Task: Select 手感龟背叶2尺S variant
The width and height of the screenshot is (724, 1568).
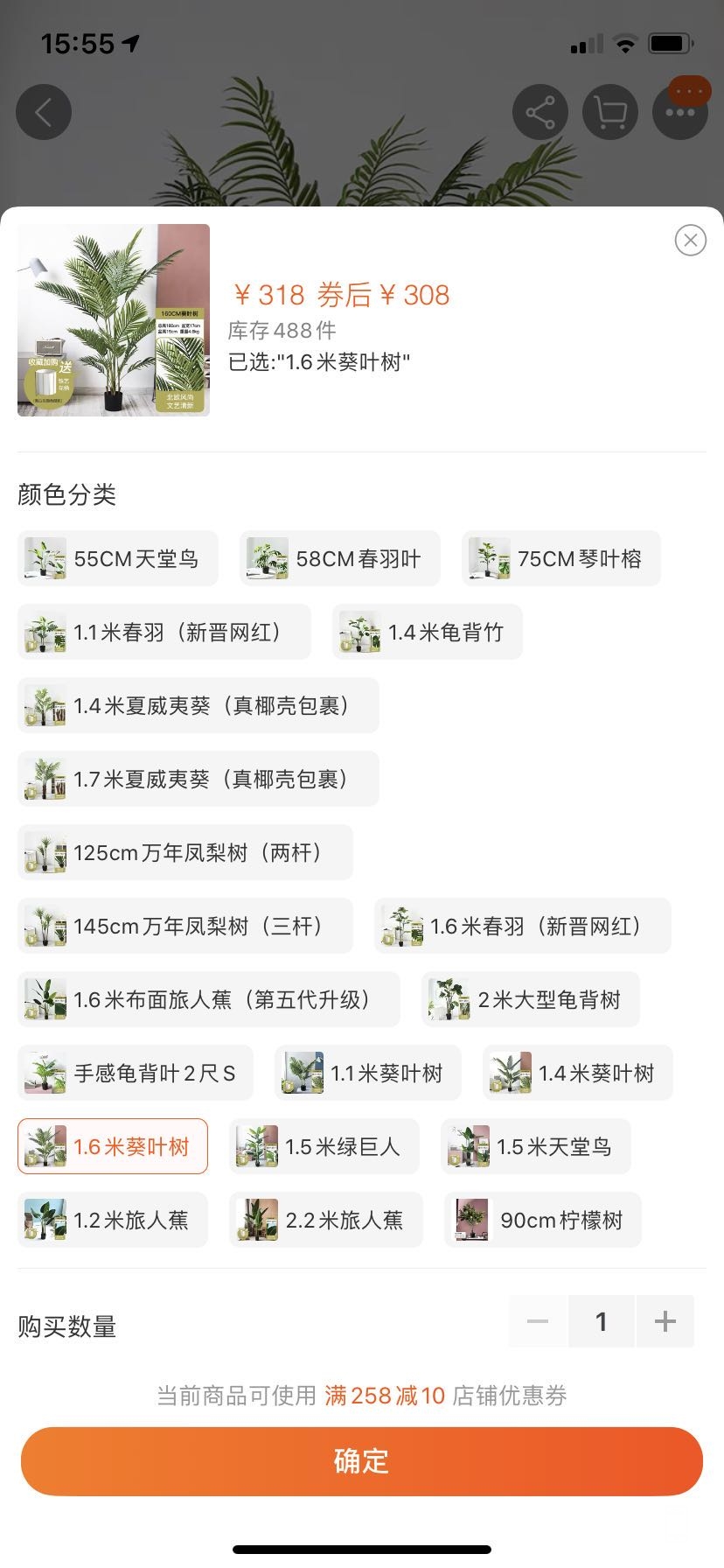Action: pos(136,1073)
